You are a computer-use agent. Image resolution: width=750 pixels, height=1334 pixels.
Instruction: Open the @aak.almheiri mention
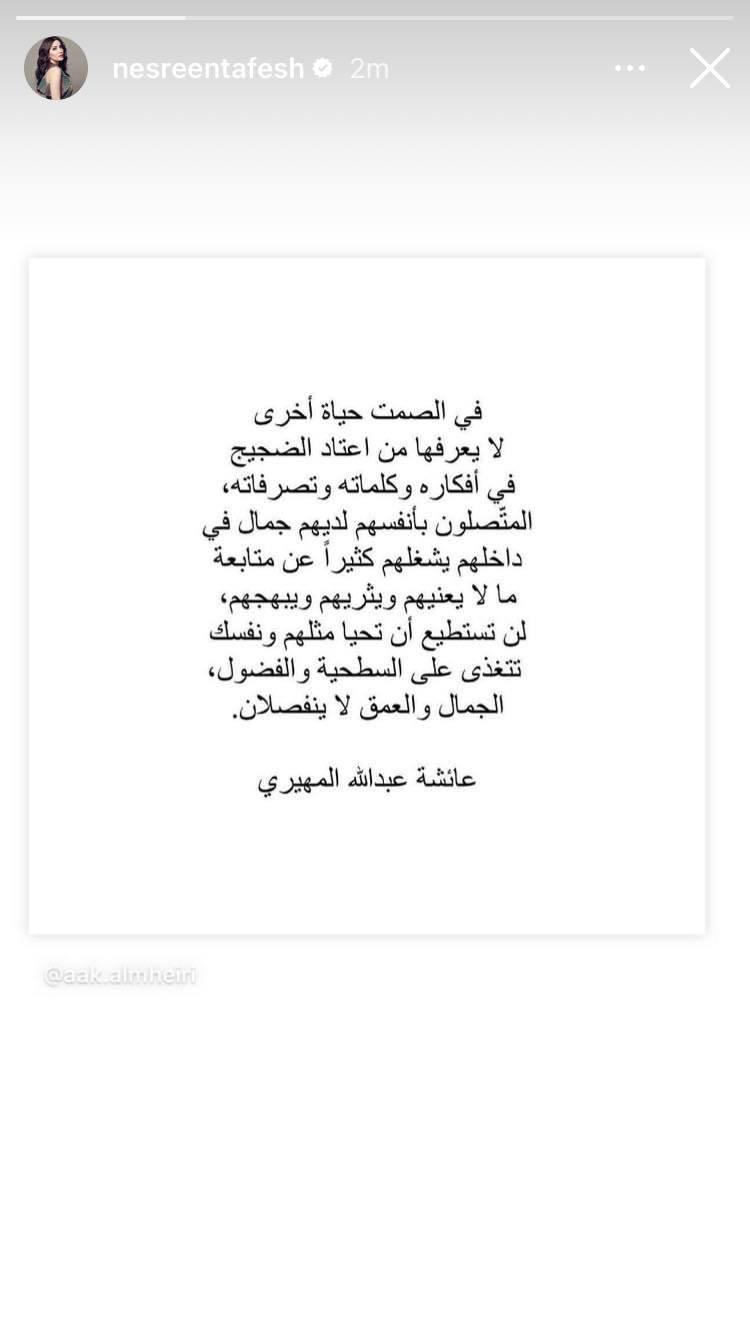point(121,976)
